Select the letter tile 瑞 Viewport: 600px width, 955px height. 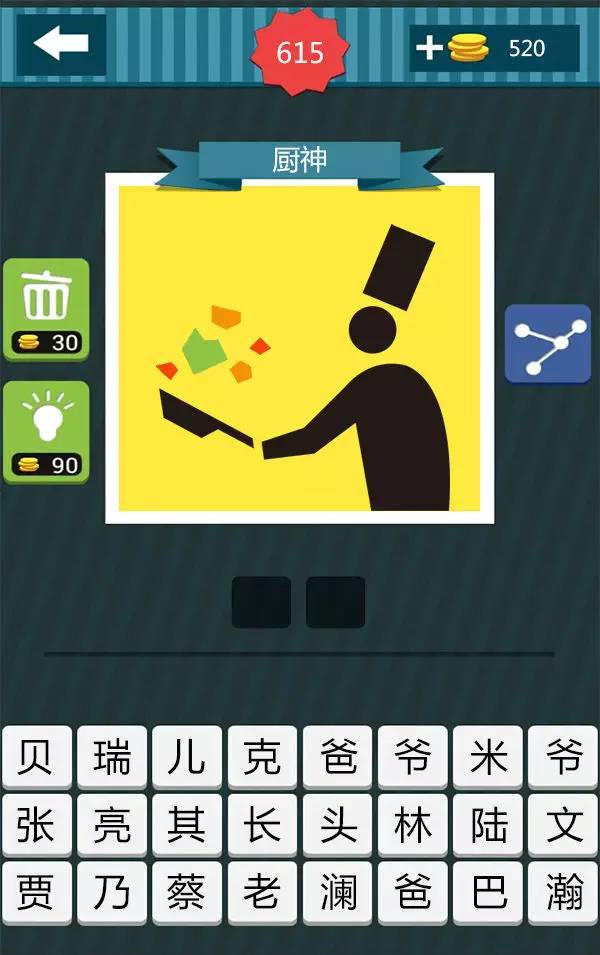click(x=112, y=758)
